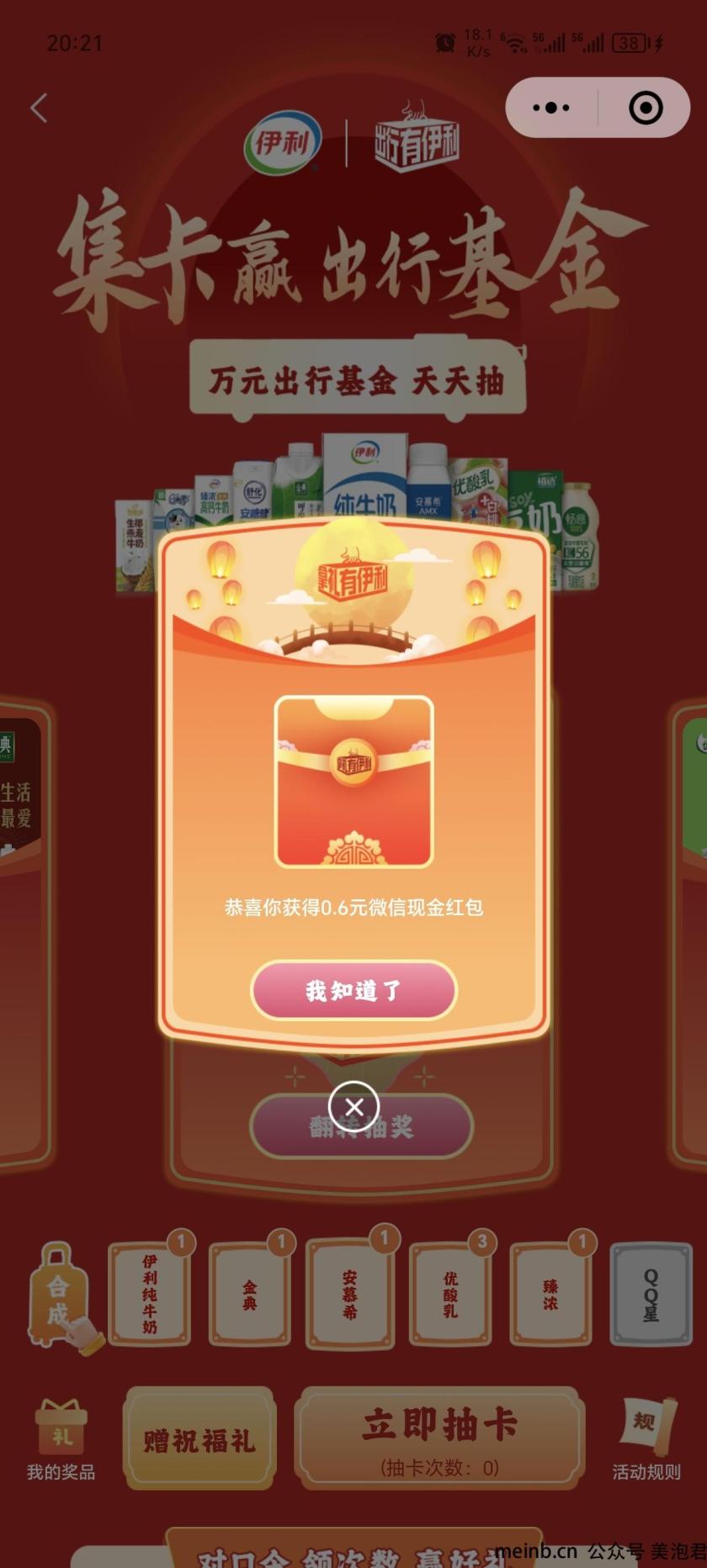The height and width of the screenshot is (1568, 707).
Task: Tap the 我知道了 button
Action: tap(354, 990)
